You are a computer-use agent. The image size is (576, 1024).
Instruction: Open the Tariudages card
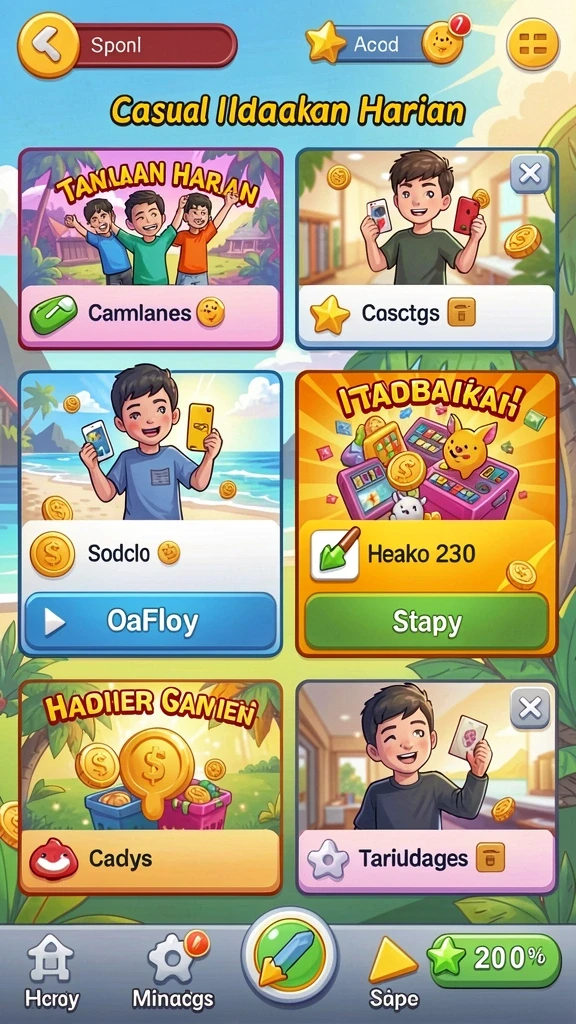[x=427, y=787]
